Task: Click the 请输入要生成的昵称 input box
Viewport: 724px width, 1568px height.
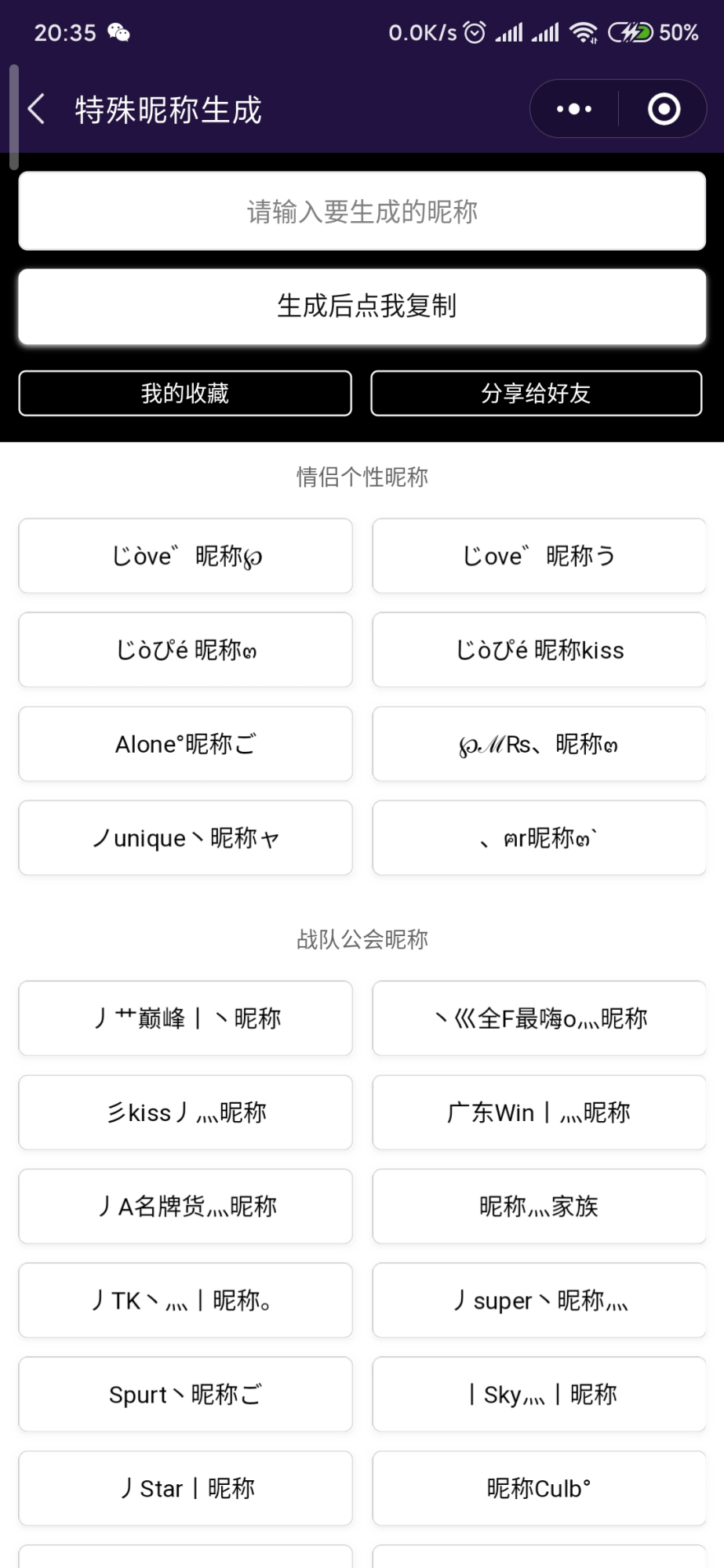Action: coord(362,211)
